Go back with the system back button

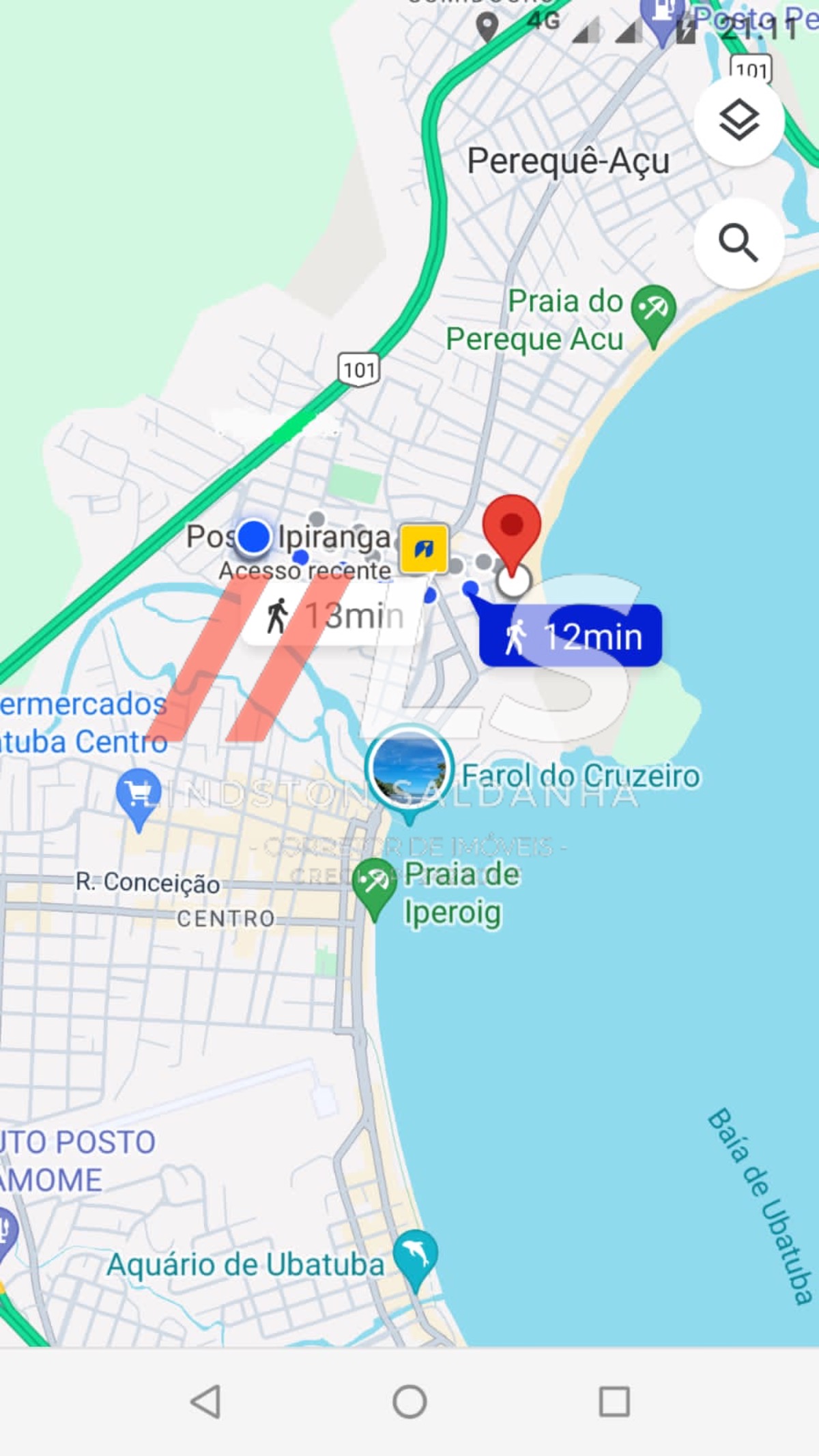205,1401
